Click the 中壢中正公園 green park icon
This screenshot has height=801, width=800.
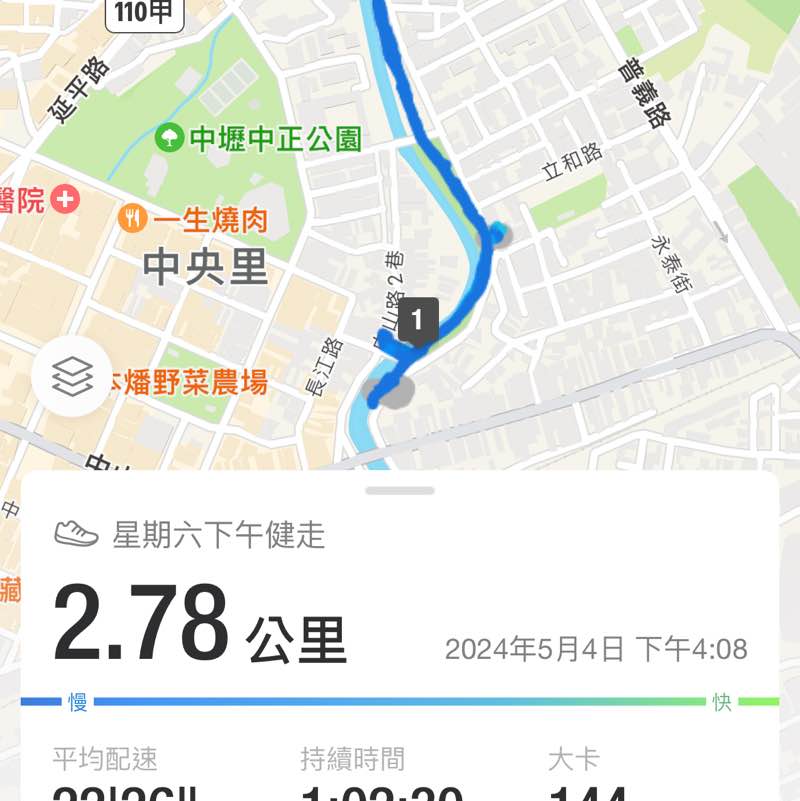click(x=170, y=138)
